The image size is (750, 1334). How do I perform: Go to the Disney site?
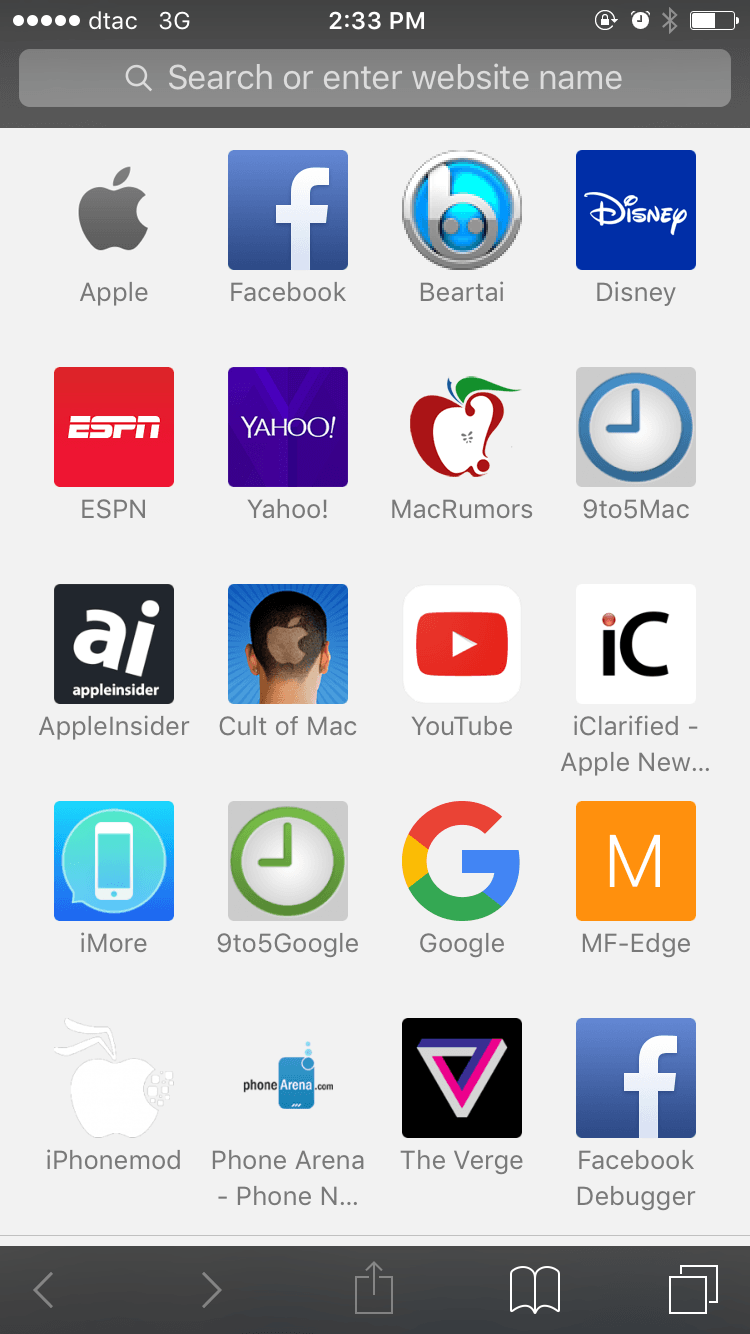click(x=636, y=210)
